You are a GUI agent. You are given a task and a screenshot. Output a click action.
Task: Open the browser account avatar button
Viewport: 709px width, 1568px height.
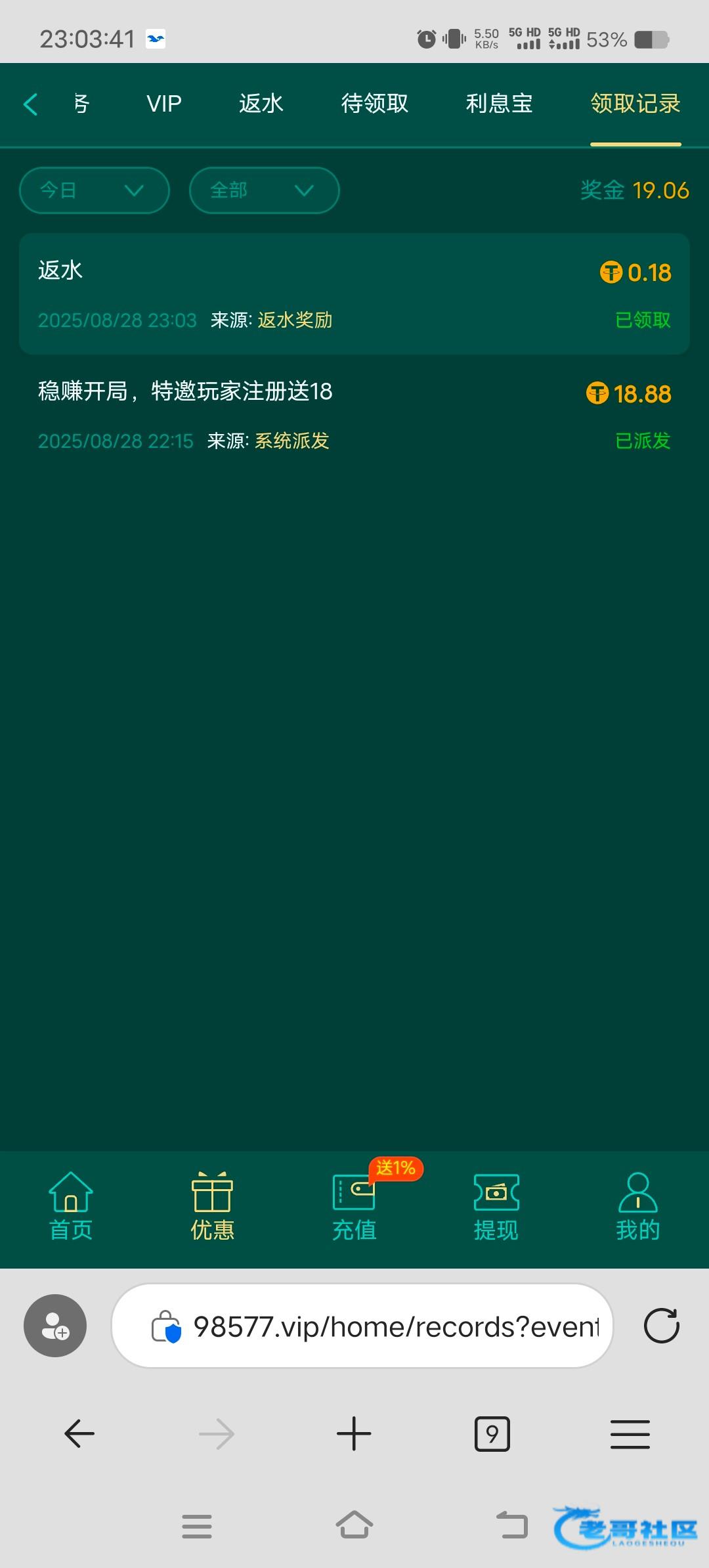tap(55, 1326)
